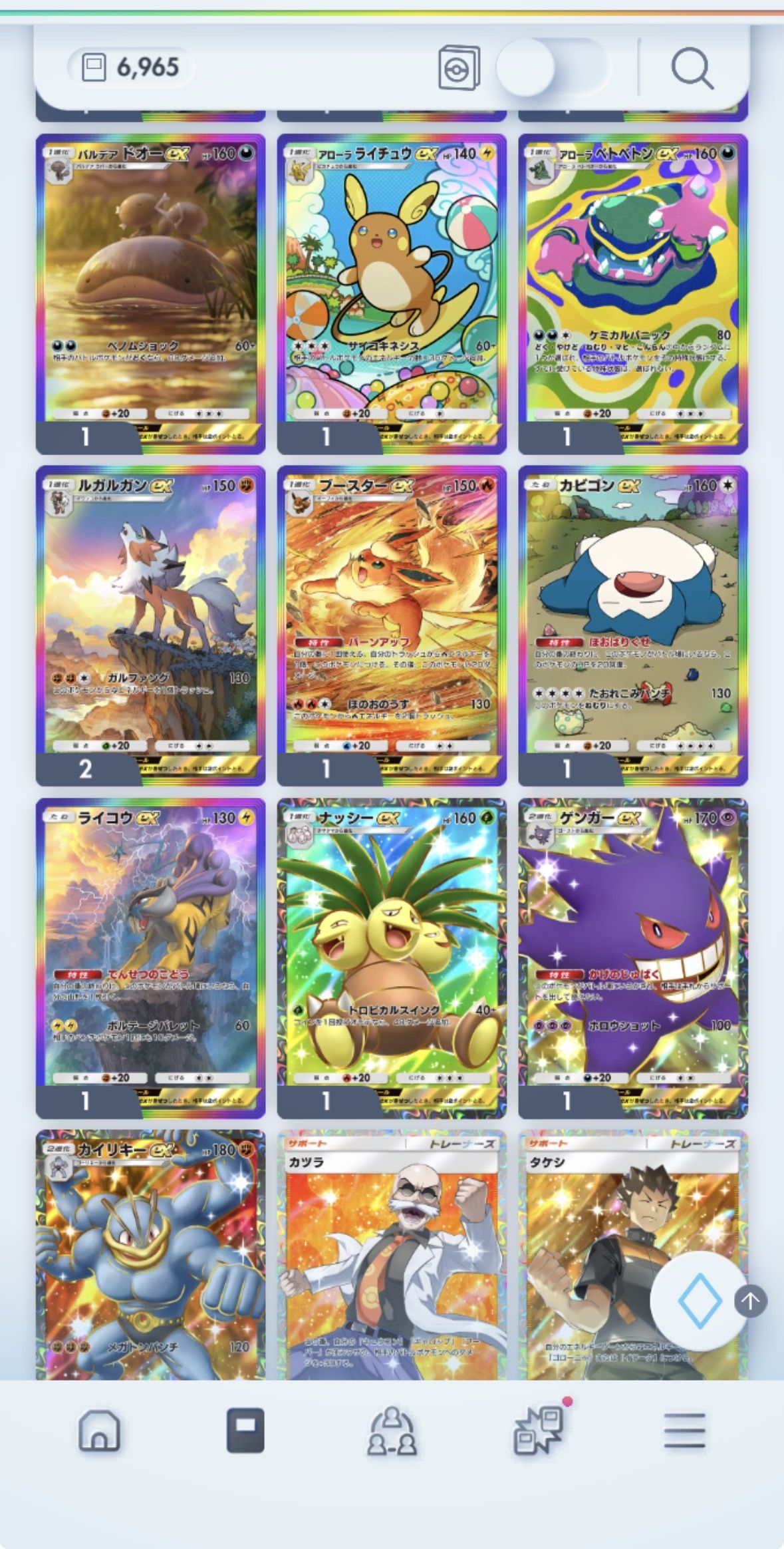View the アローラ ベトベトン ex card

coord(632,293)
